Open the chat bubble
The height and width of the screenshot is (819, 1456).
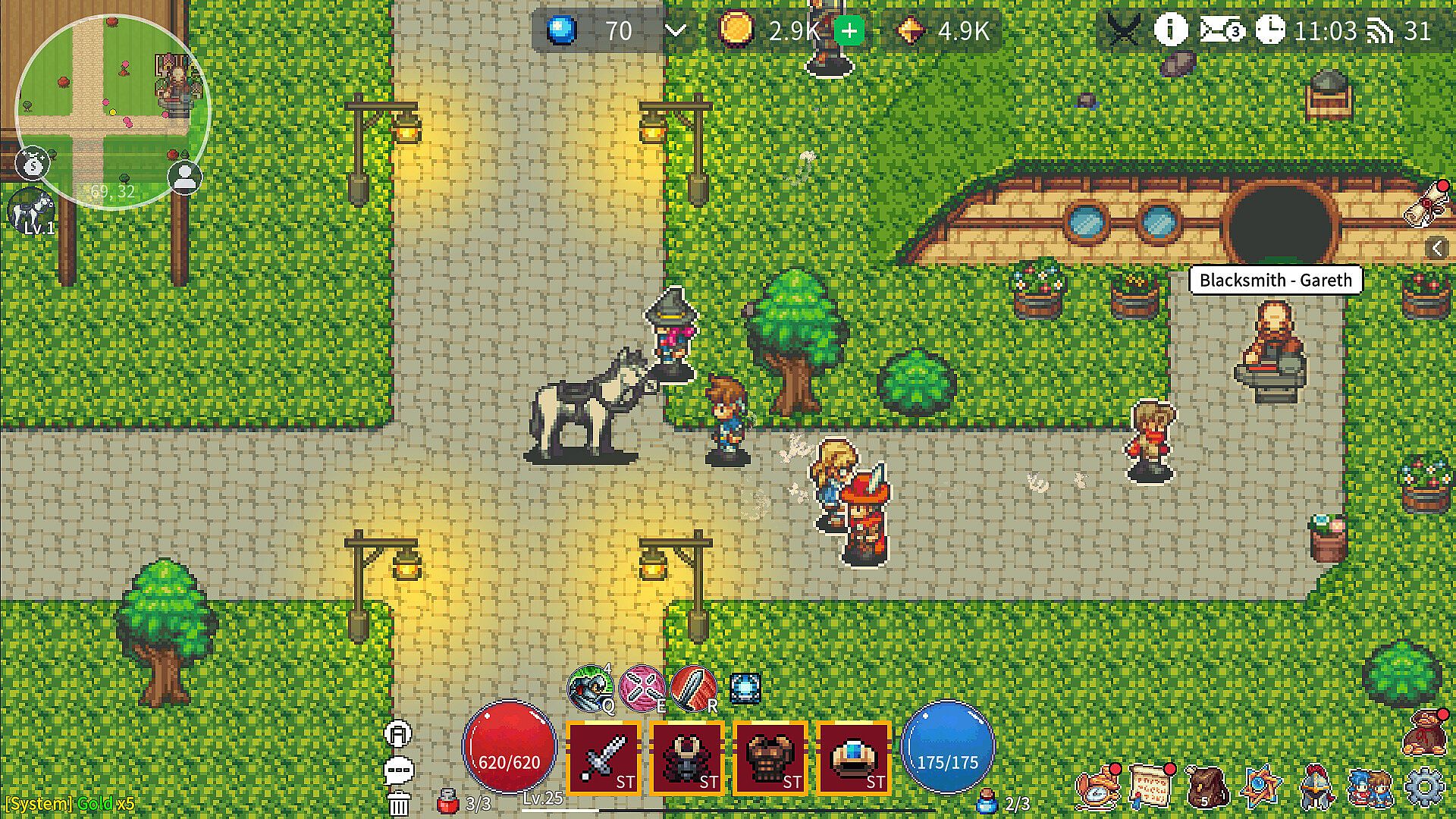click(398, 771)
